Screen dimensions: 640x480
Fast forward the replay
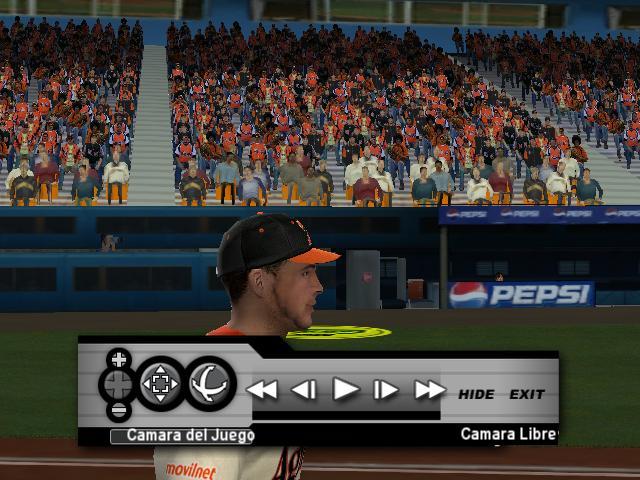click(429, 390)
